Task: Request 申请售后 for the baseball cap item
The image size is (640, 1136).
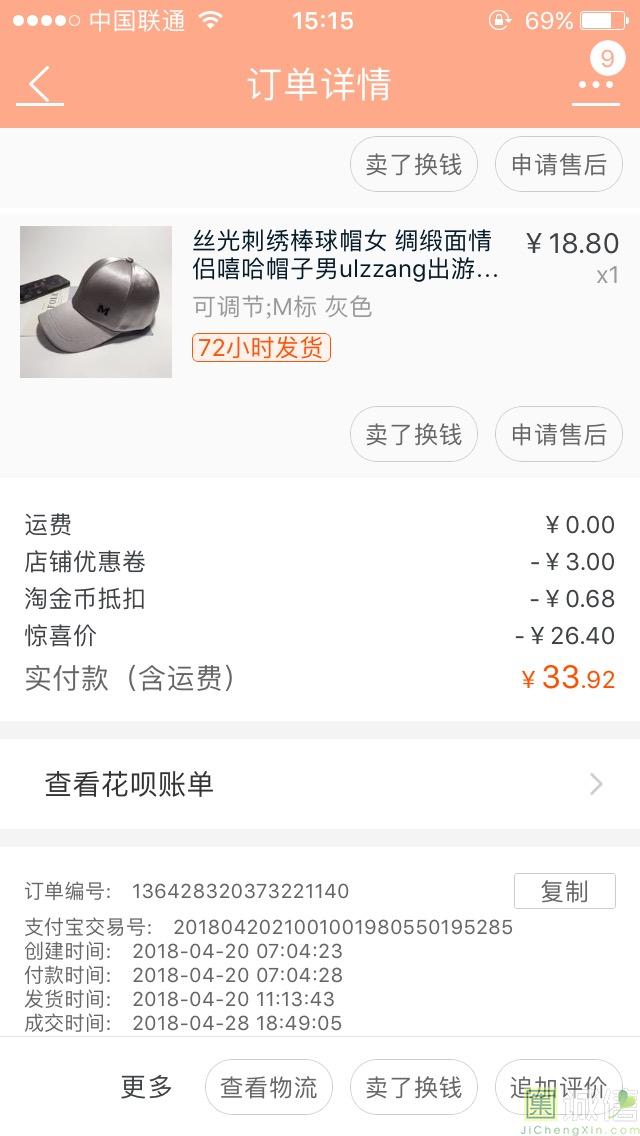Action: point(559,435)
